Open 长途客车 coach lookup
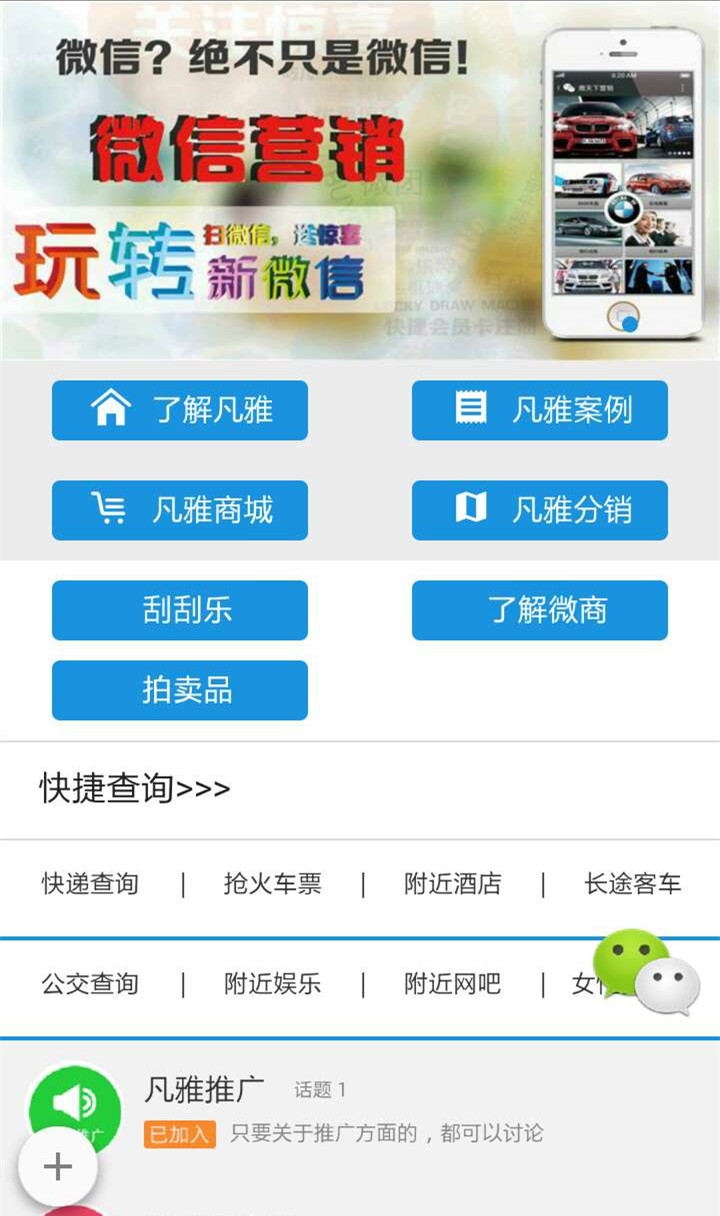The image size is (720, 1216). [632, 884]
